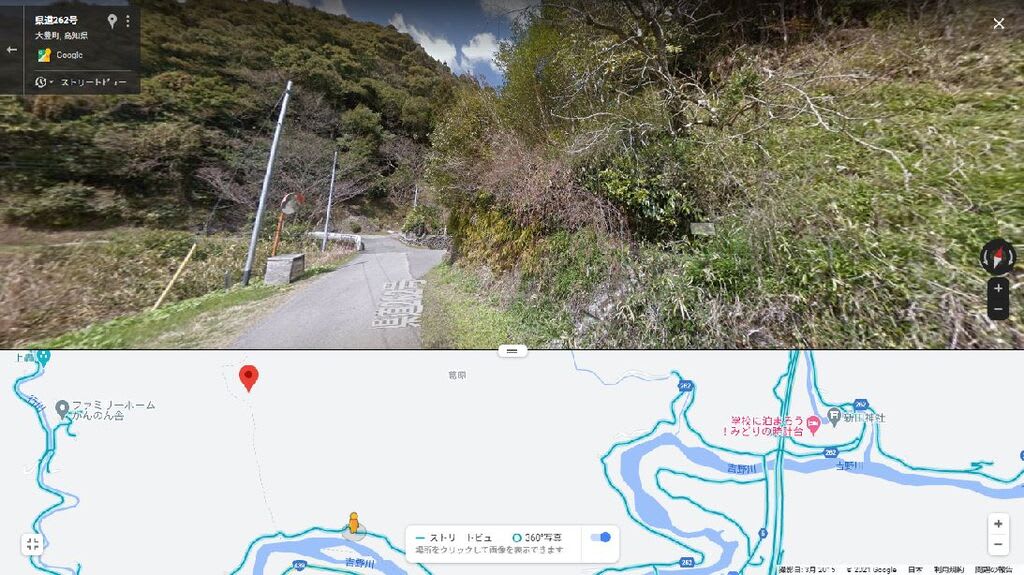Close the Street View panel
This screenshot has height=575, width=1024.
pos(998,24)
